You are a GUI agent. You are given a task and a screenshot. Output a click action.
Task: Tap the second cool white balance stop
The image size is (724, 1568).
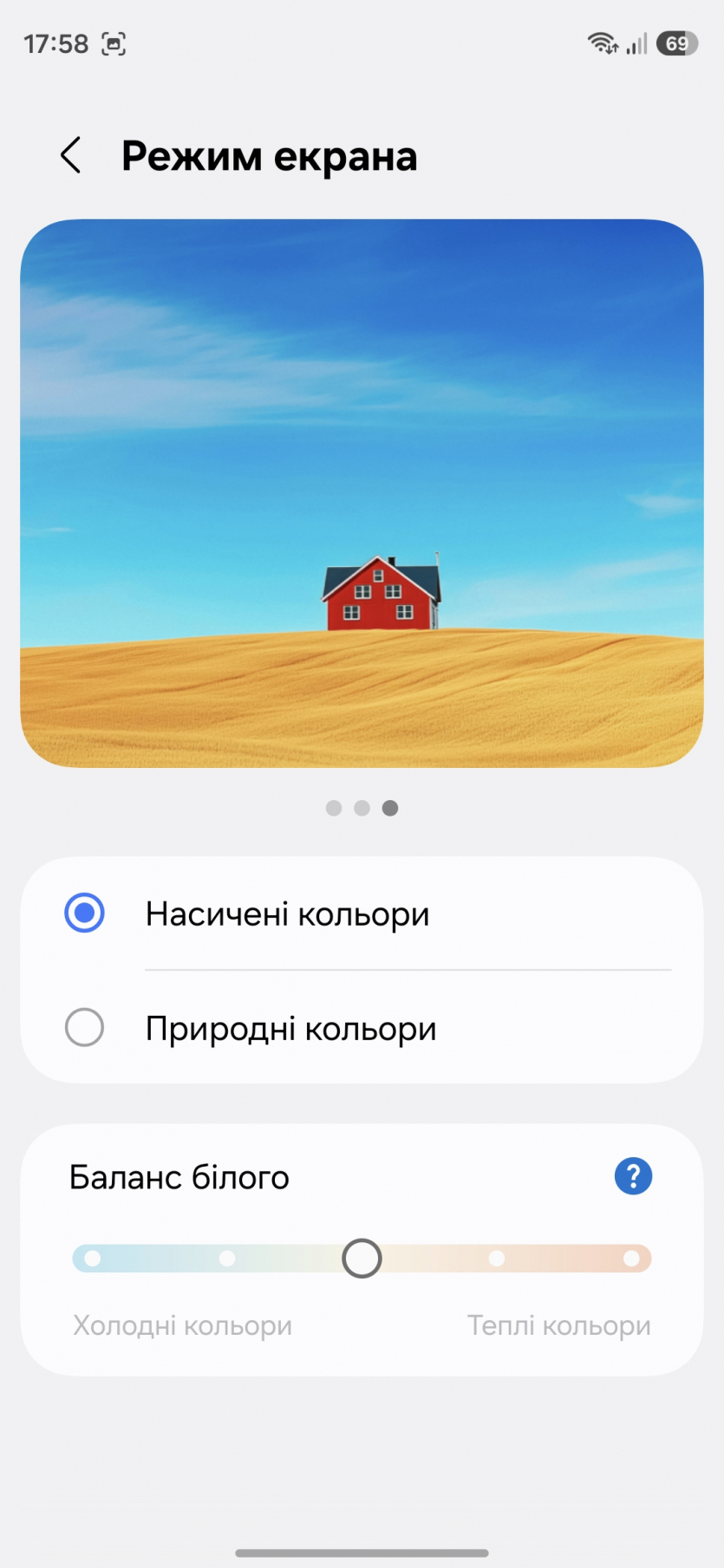coord(227,1259)
